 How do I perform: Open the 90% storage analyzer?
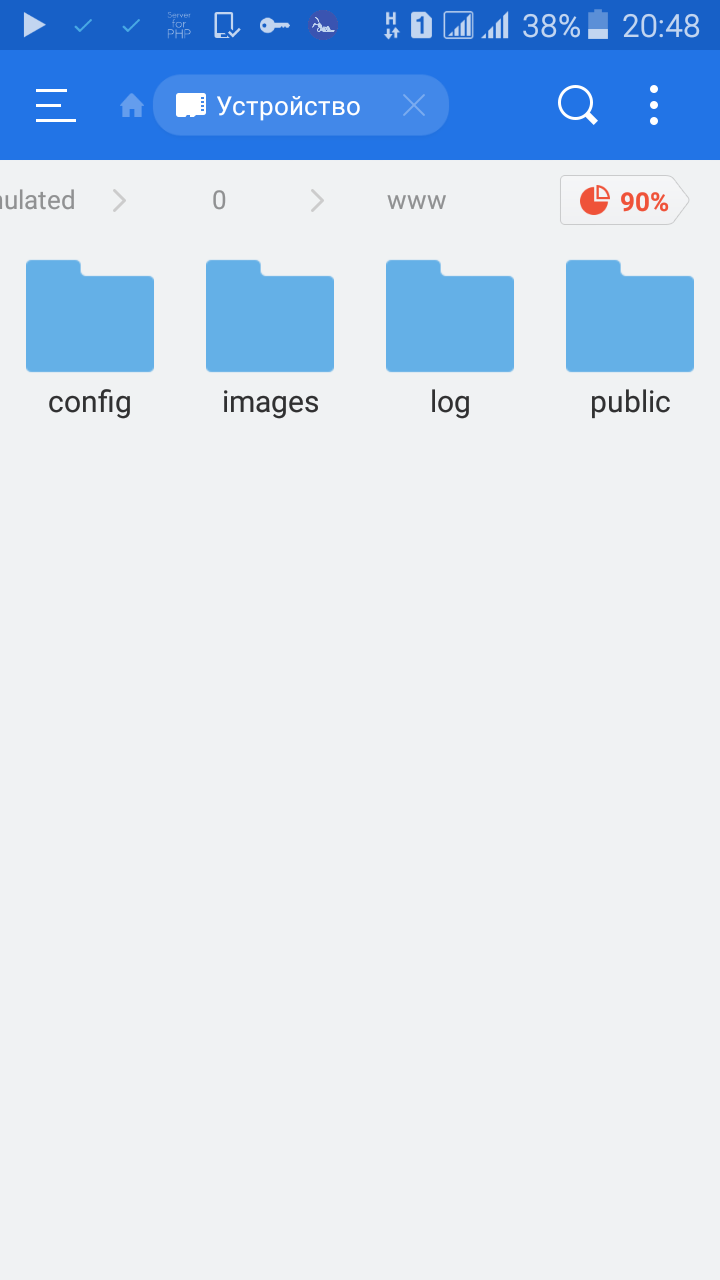[x=624, y=201]
